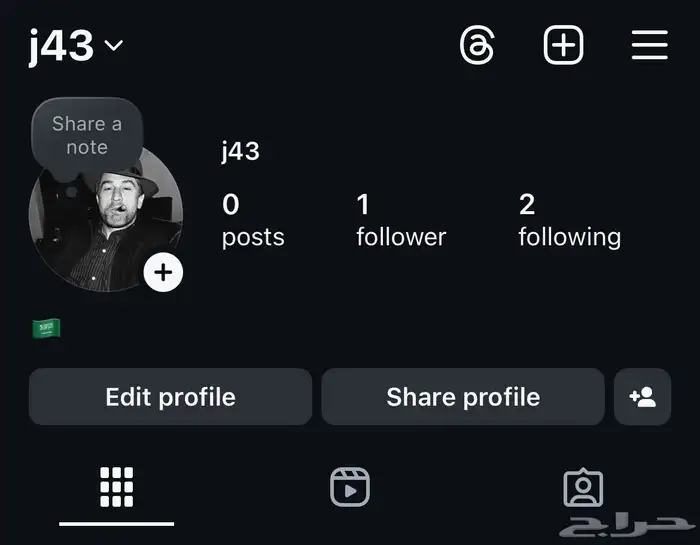Image resolution: width=700 pixels, height=545 pixels.
Task: Tap the Share profile button
Action: 463,397
